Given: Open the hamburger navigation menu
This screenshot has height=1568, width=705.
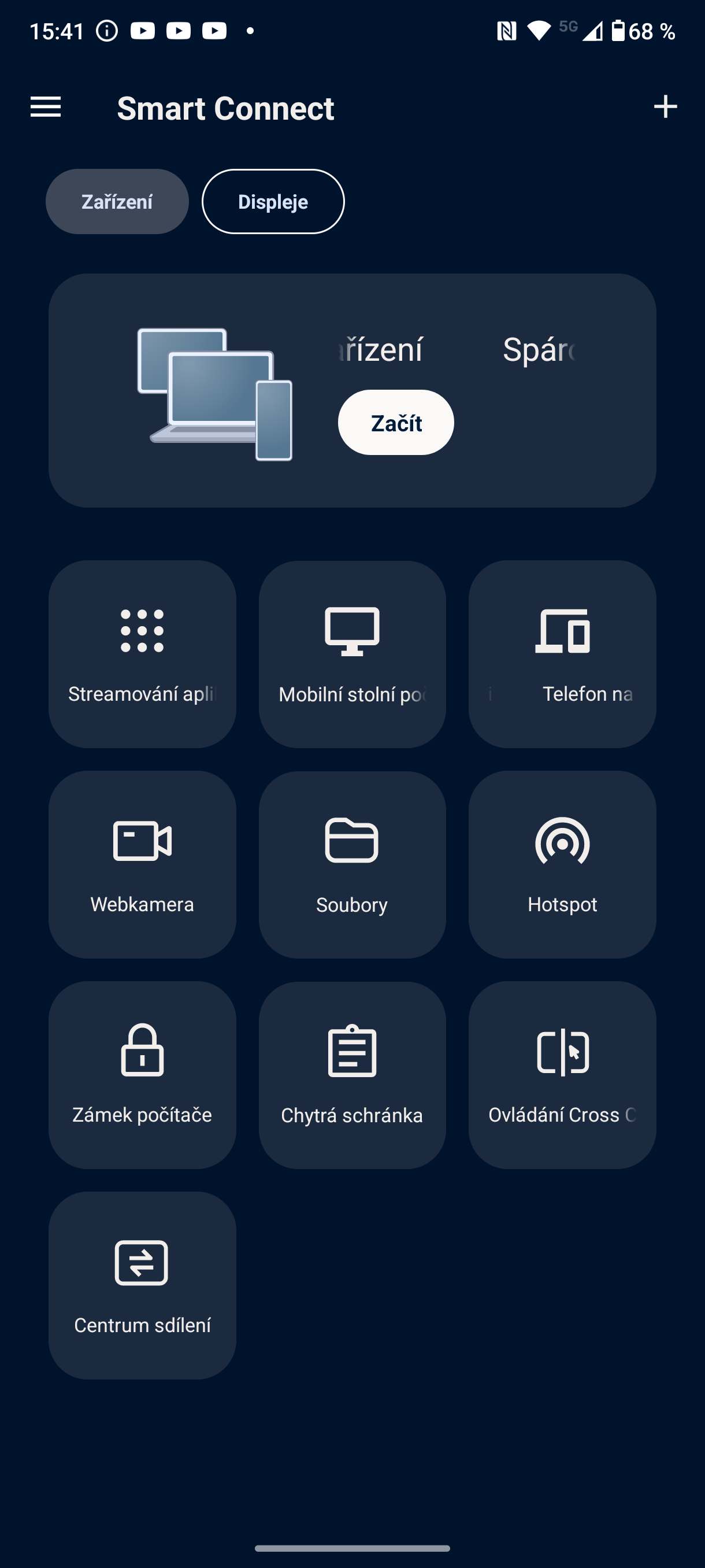Looking at the screenshot, I should click(x=46, y=107).
